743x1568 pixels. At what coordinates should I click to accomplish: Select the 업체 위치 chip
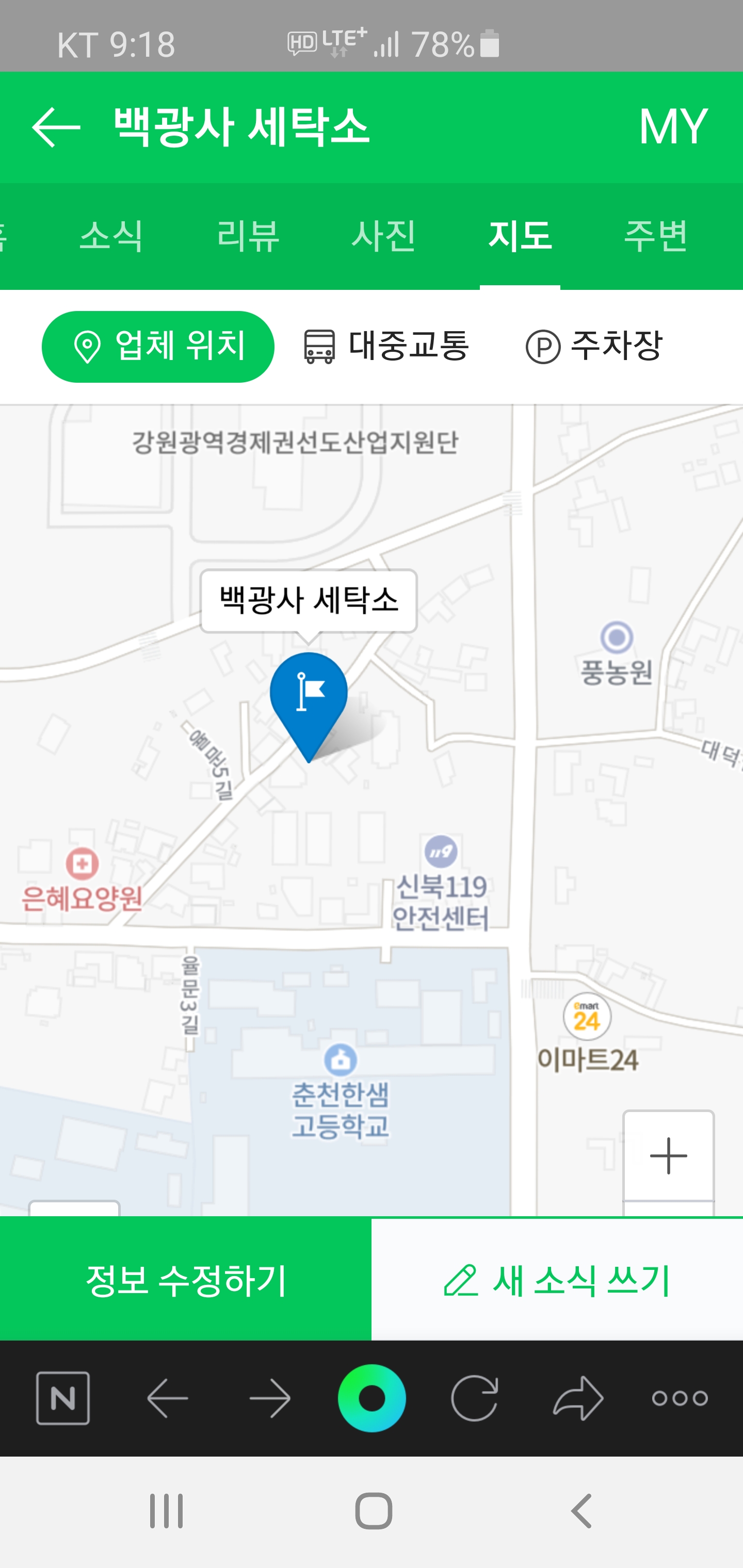[x=158, y=347]
